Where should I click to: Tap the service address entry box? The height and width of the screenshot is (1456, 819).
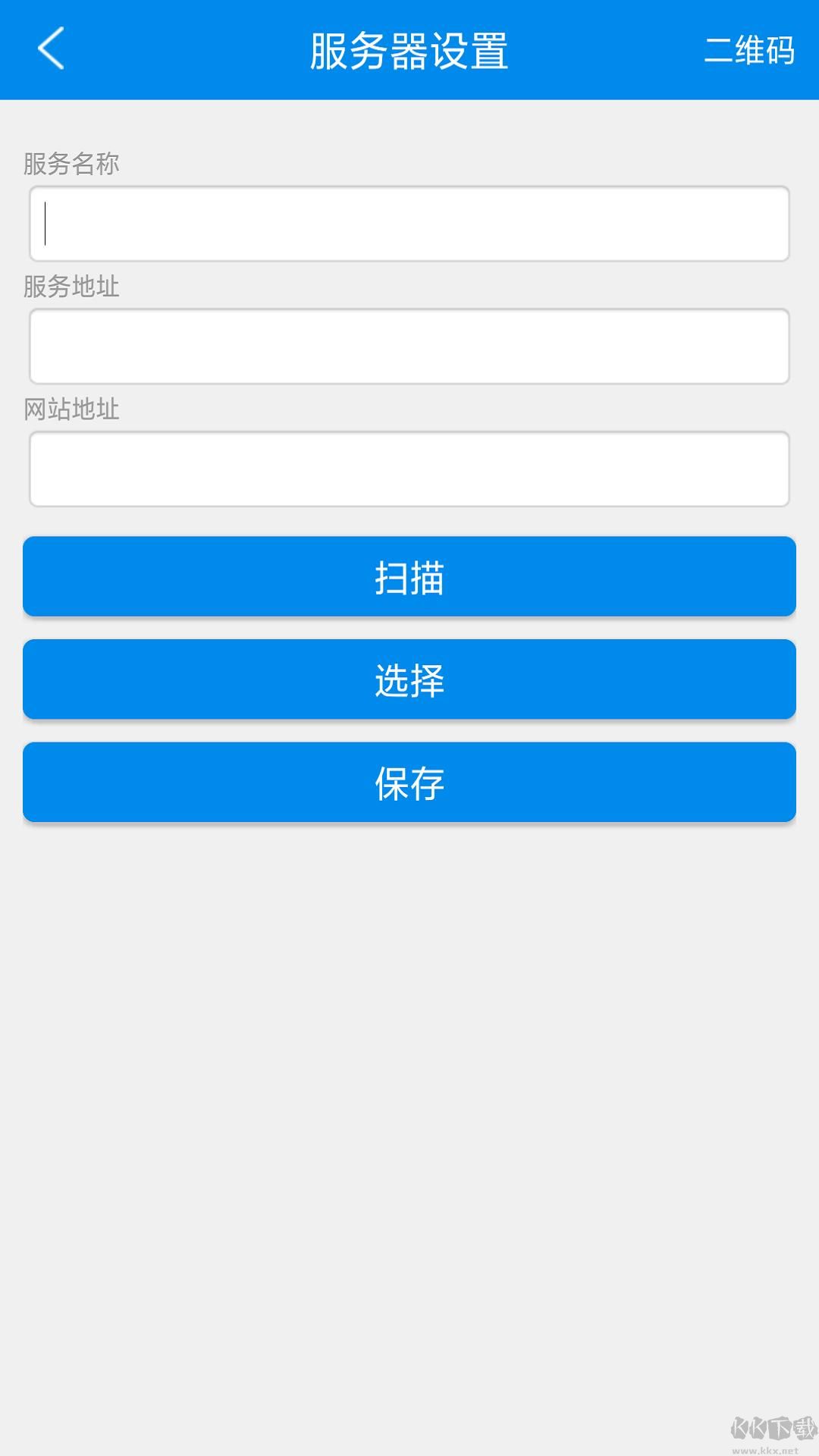(x=409, y=347)
